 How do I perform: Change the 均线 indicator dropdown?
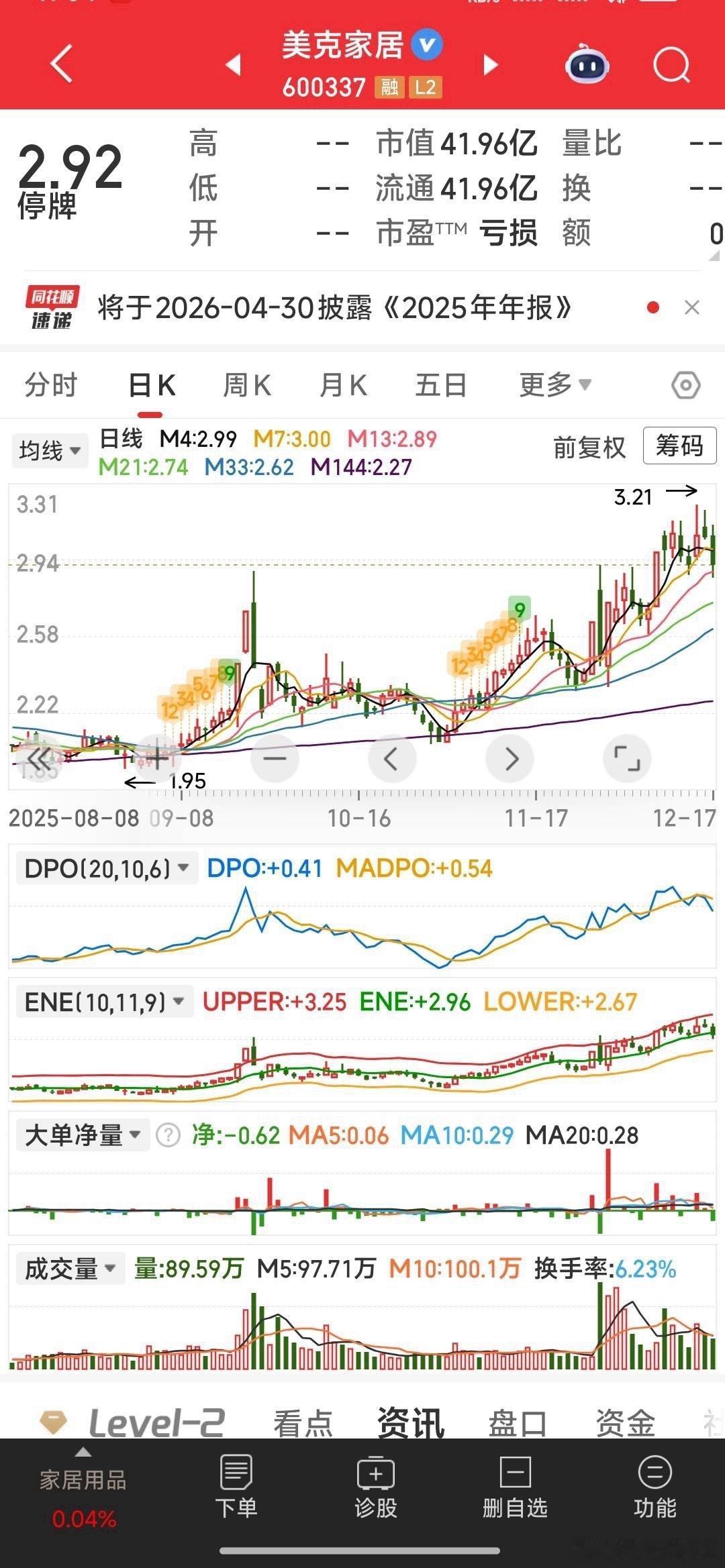pos(49,450)
